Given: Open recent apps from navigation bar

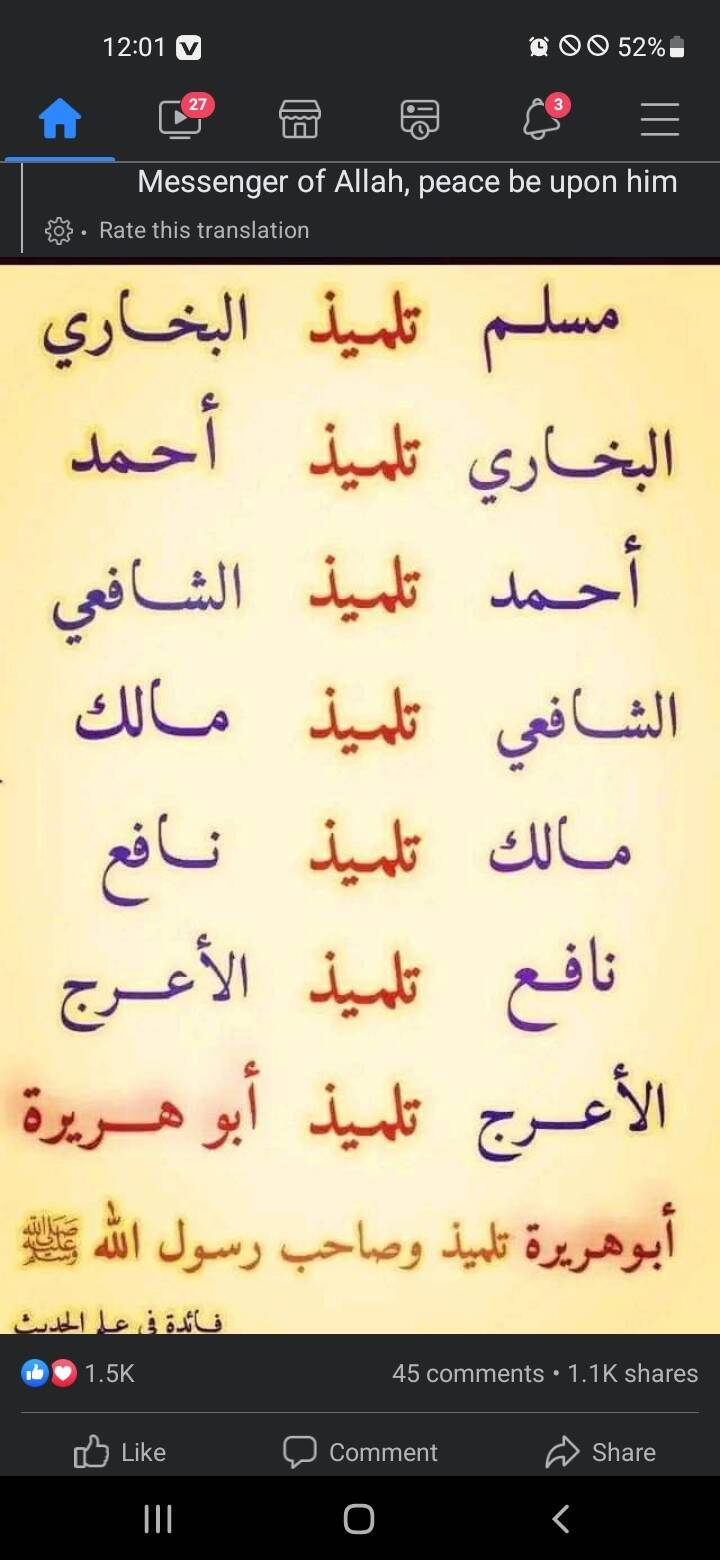Looking at the screenshot, I should click(x=158, y=1519).
